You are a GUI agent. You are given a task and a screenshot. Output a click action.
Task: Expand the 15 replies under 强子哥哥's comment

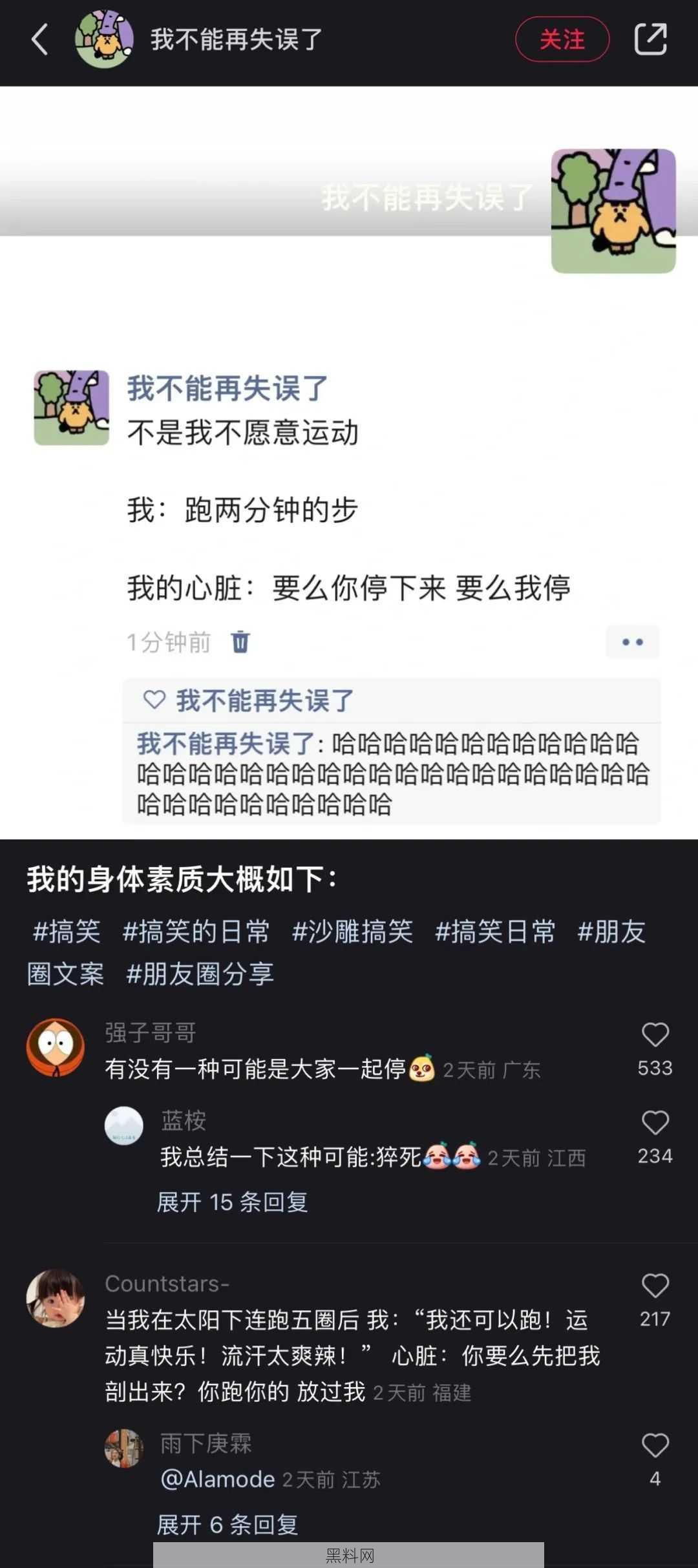pos(232,1202)
